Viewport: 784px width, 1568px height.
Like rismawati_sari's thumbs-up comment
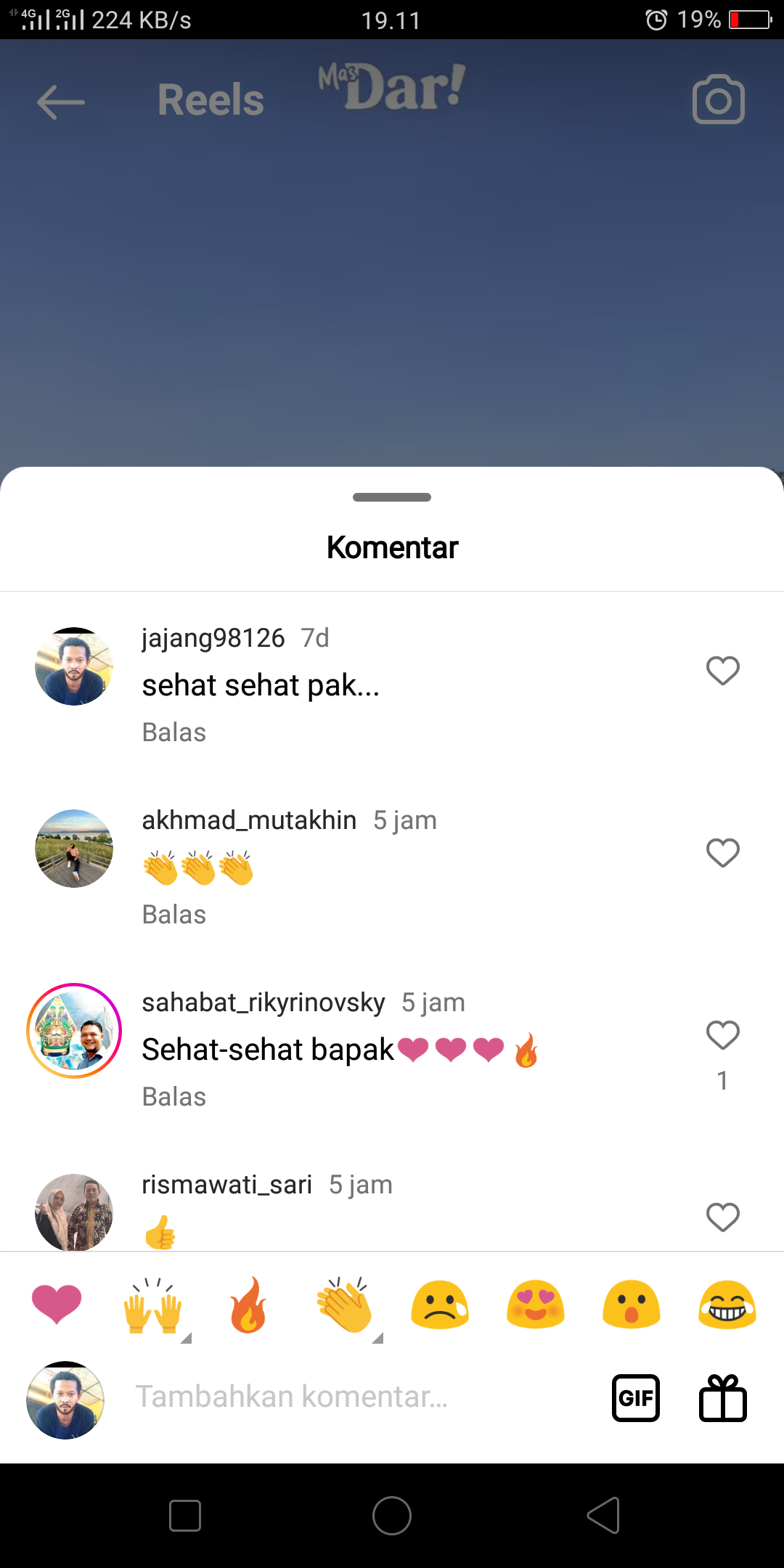point(722,1217)
